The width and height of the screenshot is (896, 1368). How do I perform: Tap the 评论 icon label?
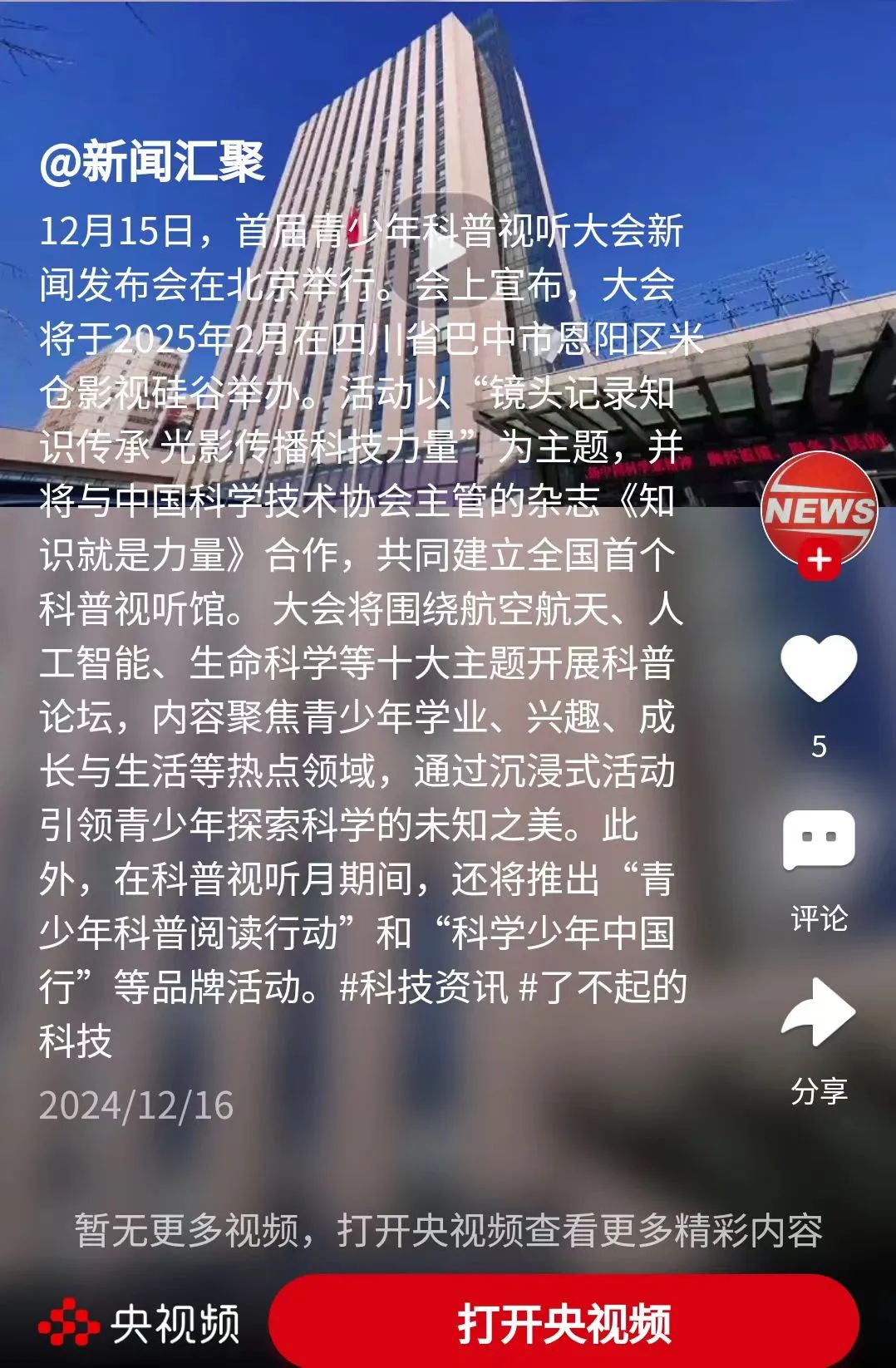click(x=819, y=918)
